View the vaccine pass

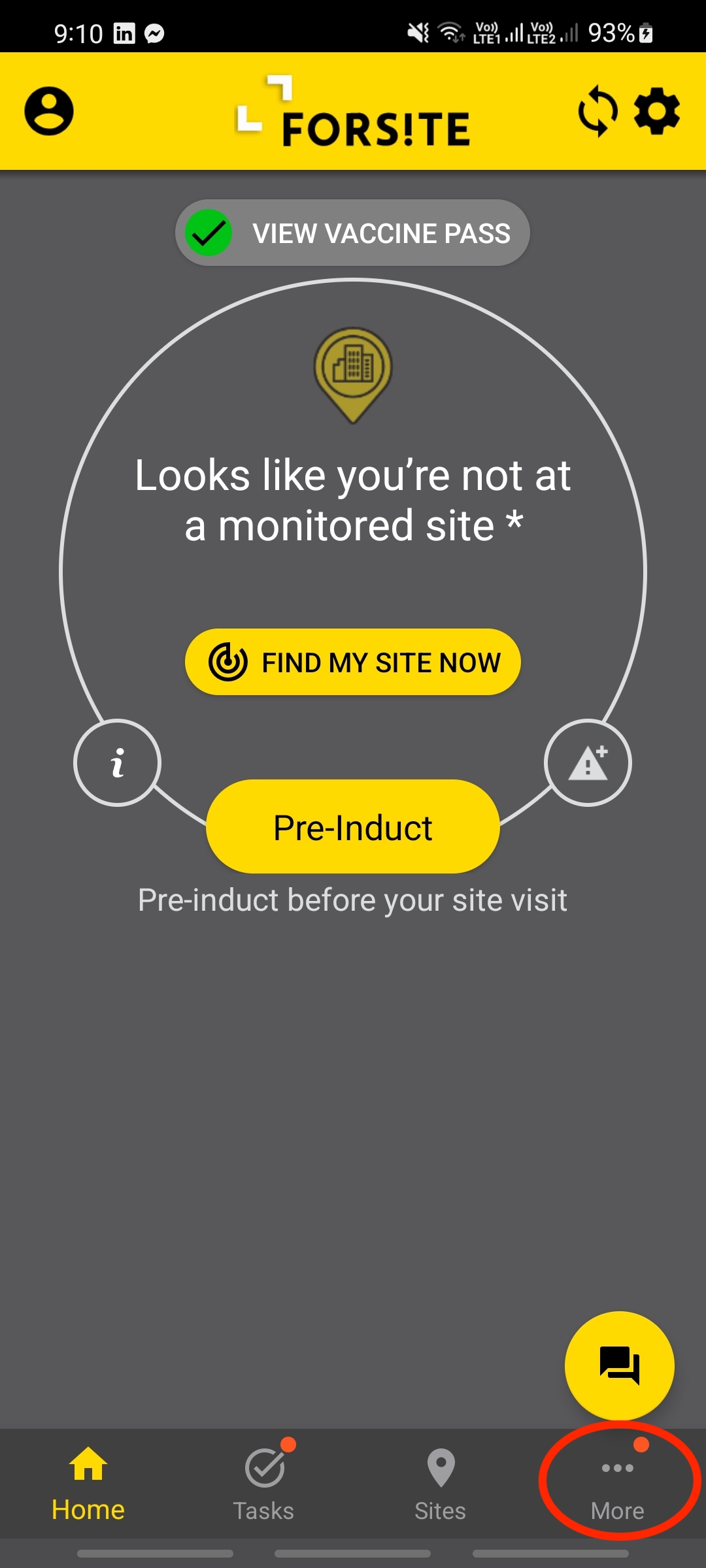[352, 233]
